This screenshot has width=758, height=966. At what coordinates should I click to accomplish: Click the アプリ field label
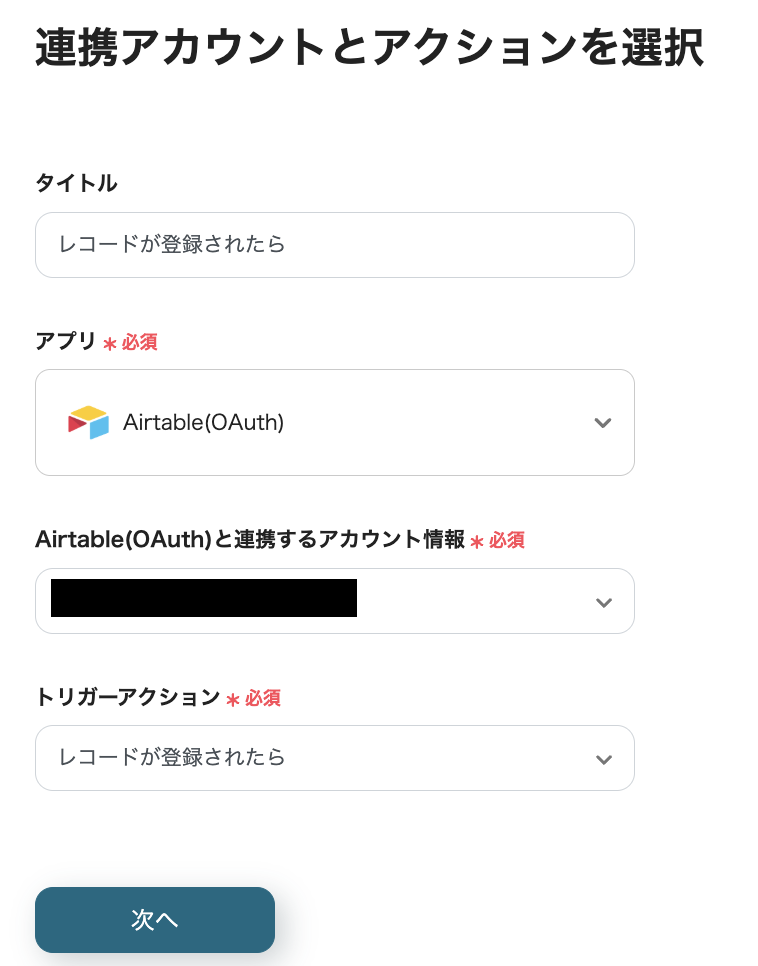64,341
